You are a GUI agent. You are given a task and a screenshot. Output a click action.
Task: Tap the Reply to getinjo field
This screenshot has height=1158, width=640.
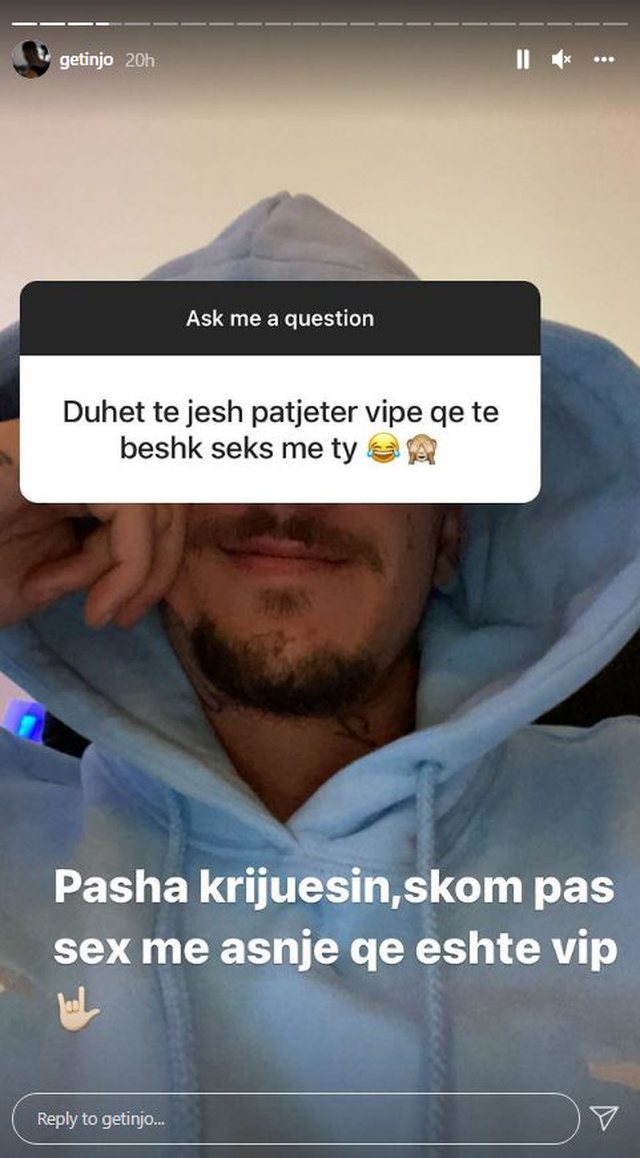(x=296, y=1119)
